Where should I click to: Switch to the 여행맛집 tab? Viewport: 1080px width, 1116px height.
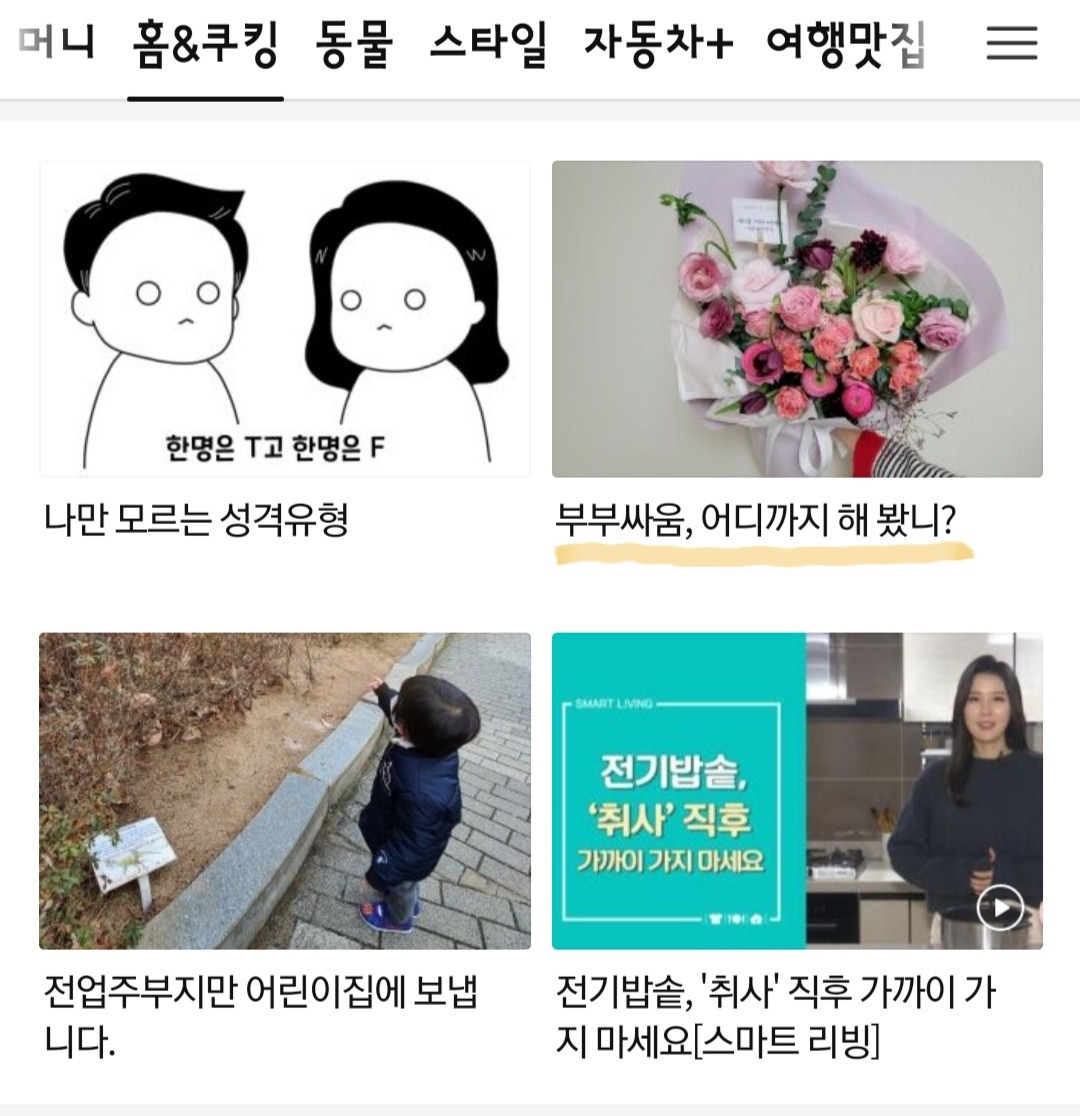click(x=846, y=45)
